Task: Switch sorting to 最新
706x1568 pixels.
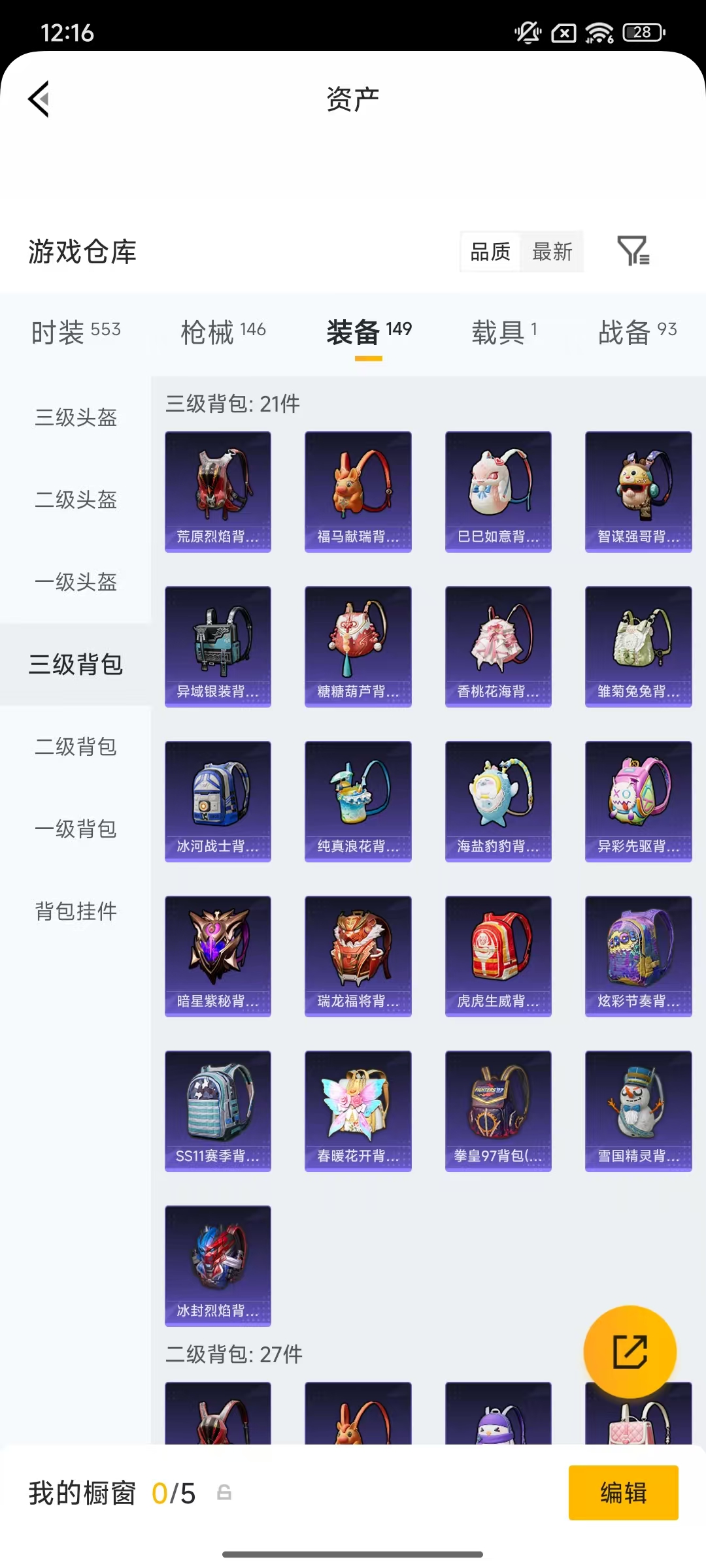Action: pyautogui.click(x=552, y=252)
